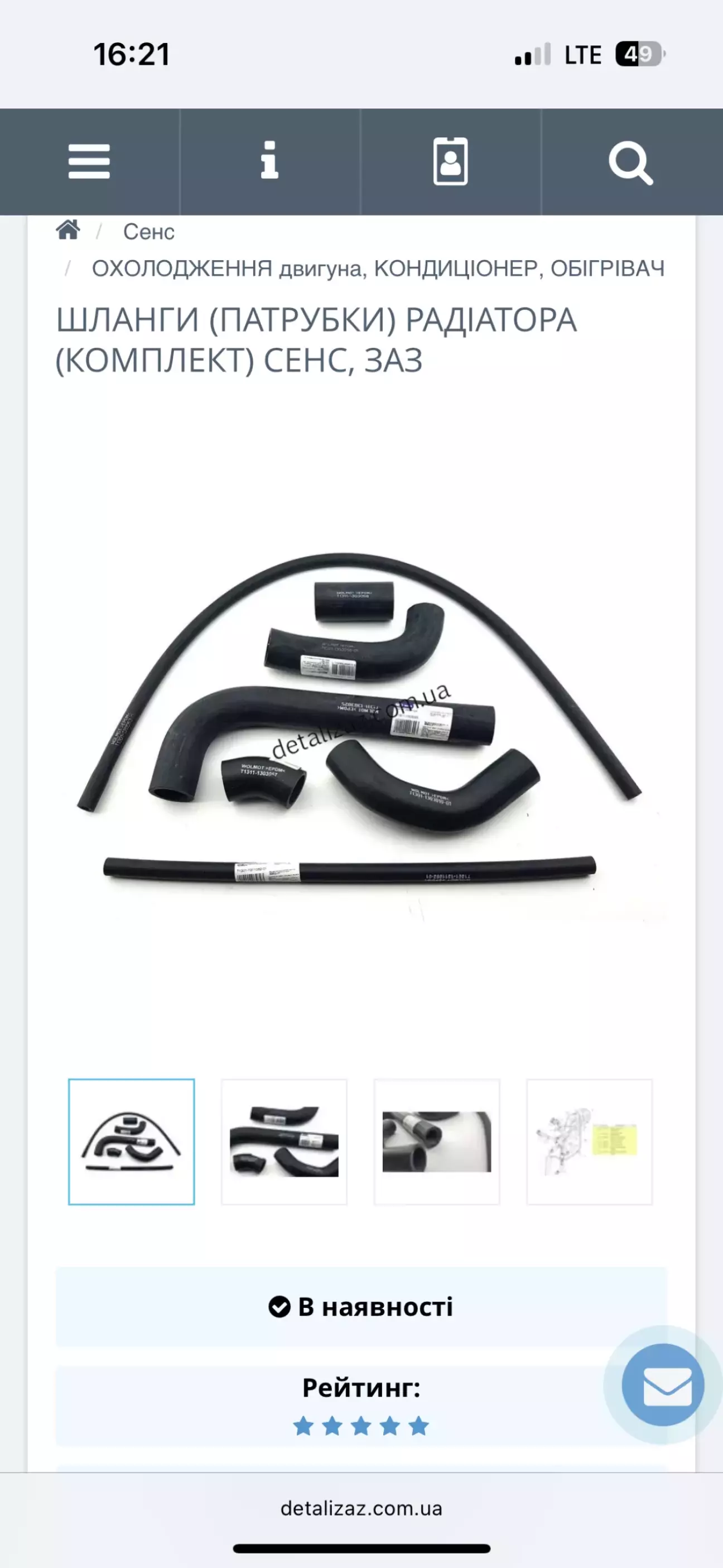The height and width of the screenshot is (1568, 723).
Task: Open the info section icon
Action: coord(269,161)
